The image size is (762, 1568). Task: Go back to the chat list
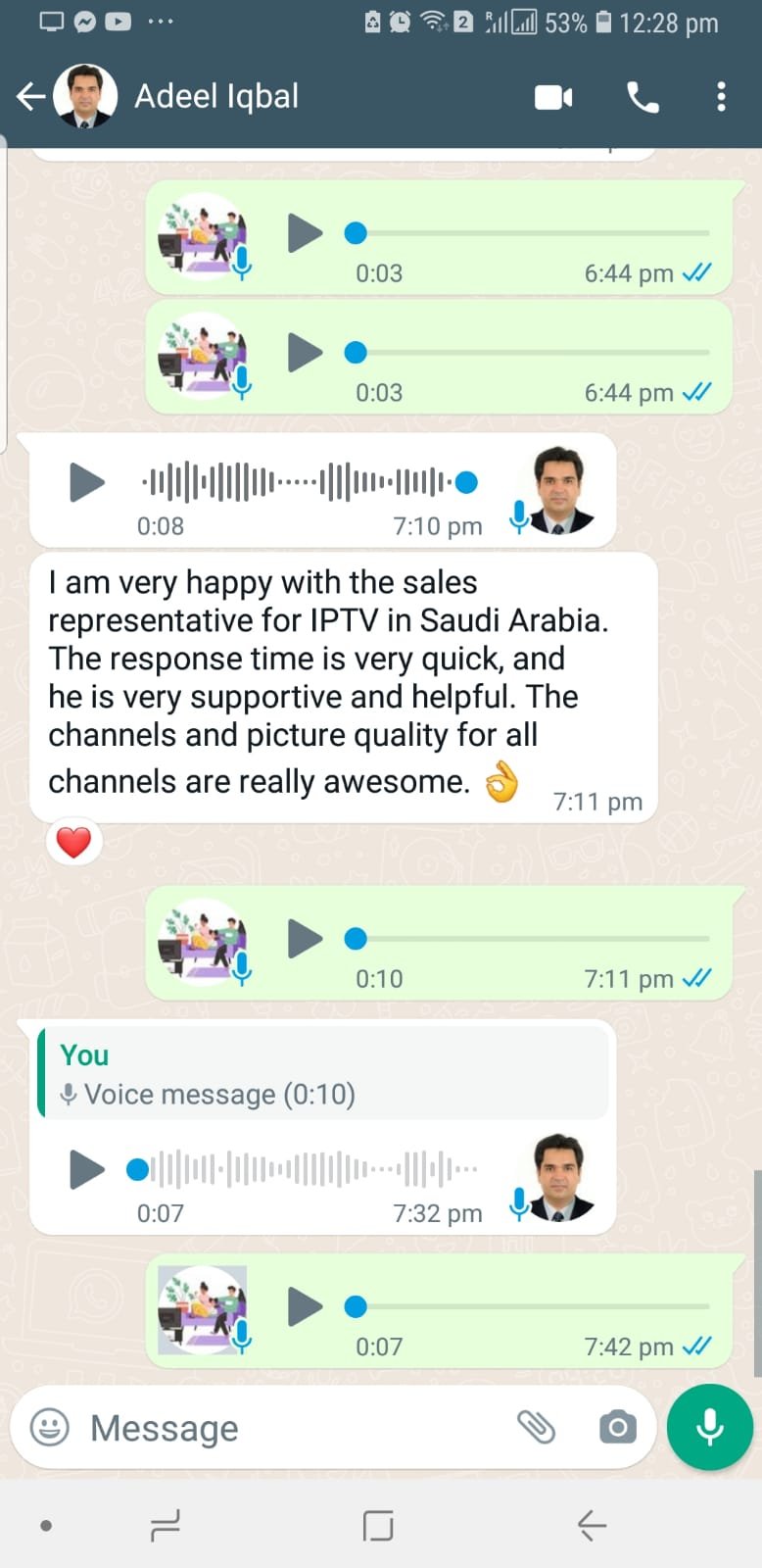click(x=31, y=96)
